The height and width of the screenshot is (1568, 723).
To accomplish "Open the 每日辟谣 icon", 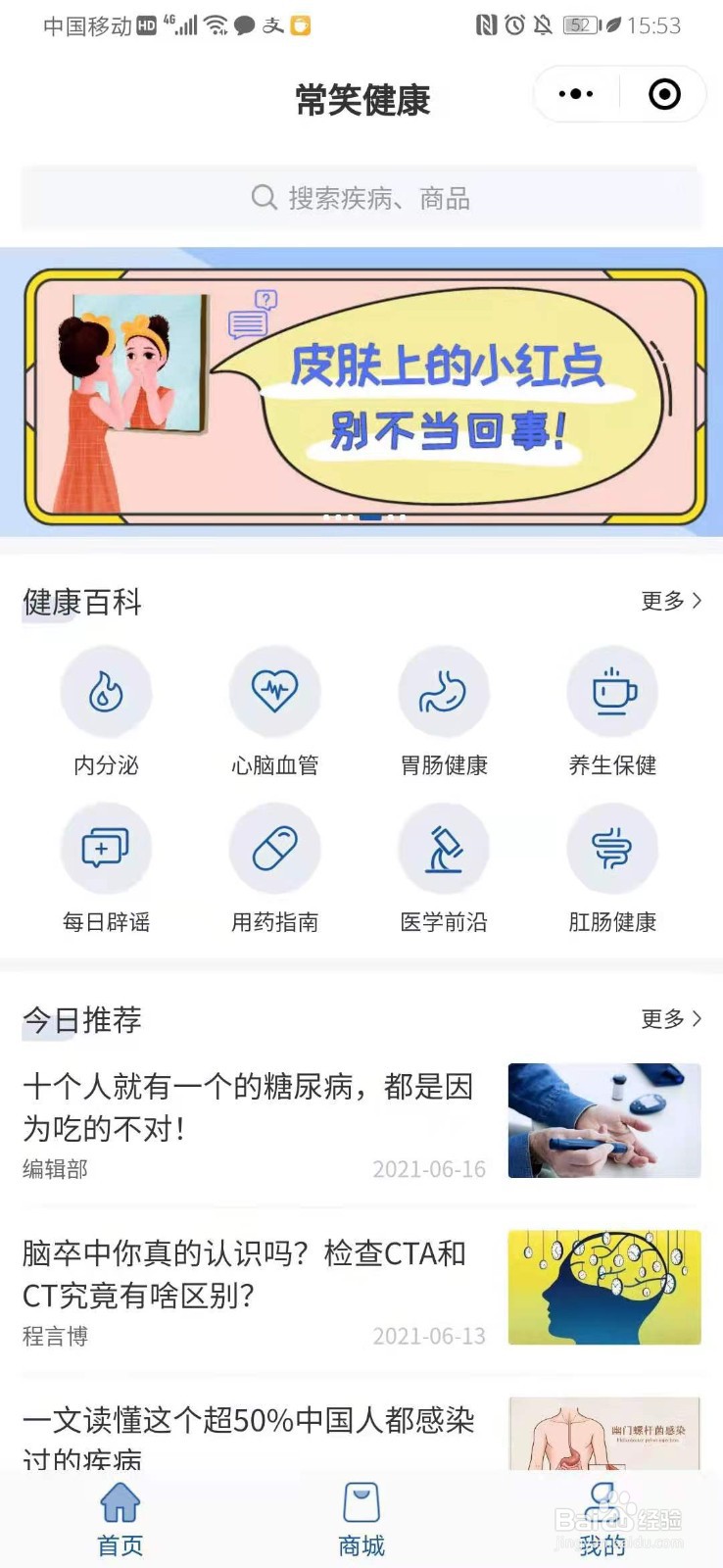I will point(106,848).
